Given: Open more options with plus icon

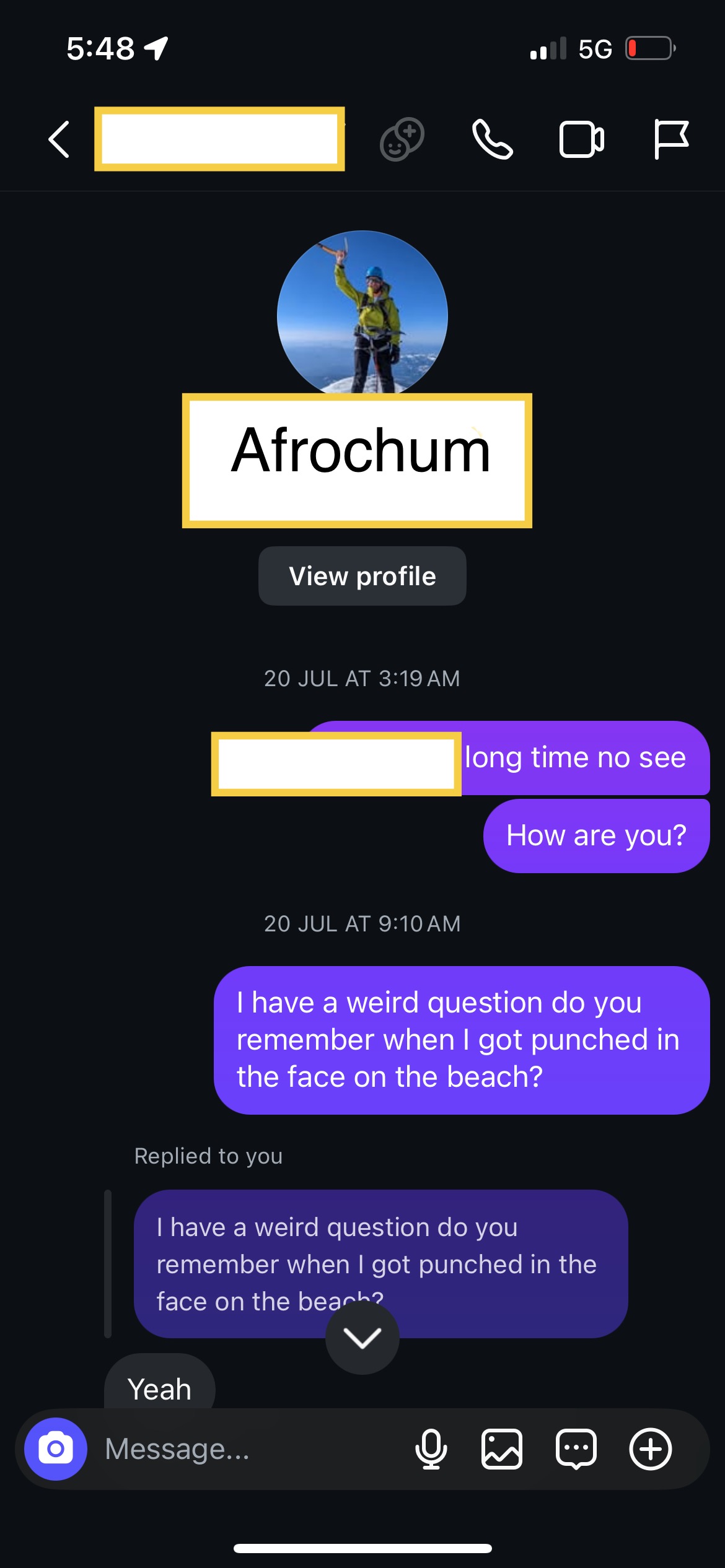Looking at the screenshot, I should click(651, 1449).
